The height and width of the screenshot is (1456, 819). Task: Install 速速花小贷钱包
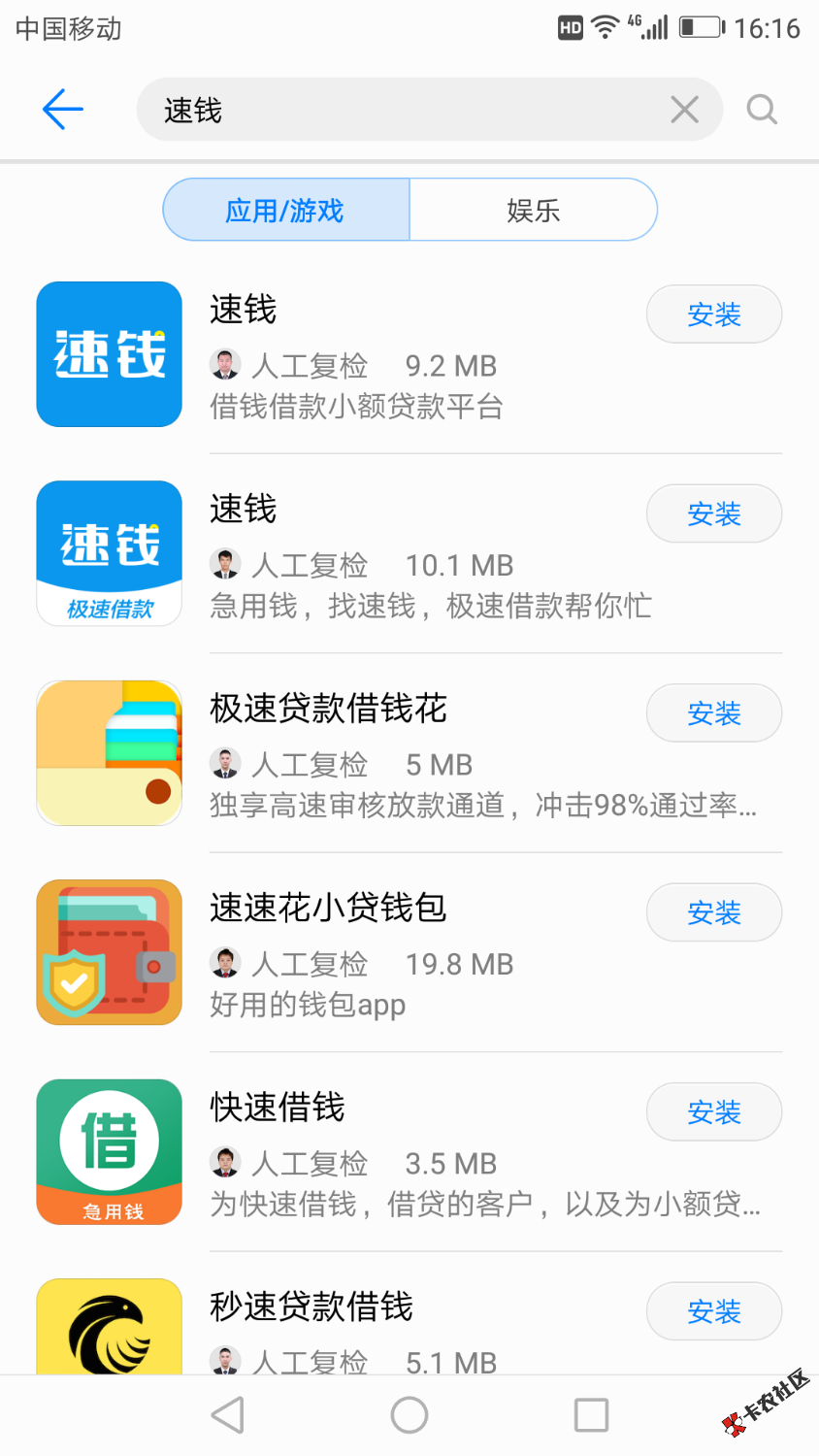(713, 912)
